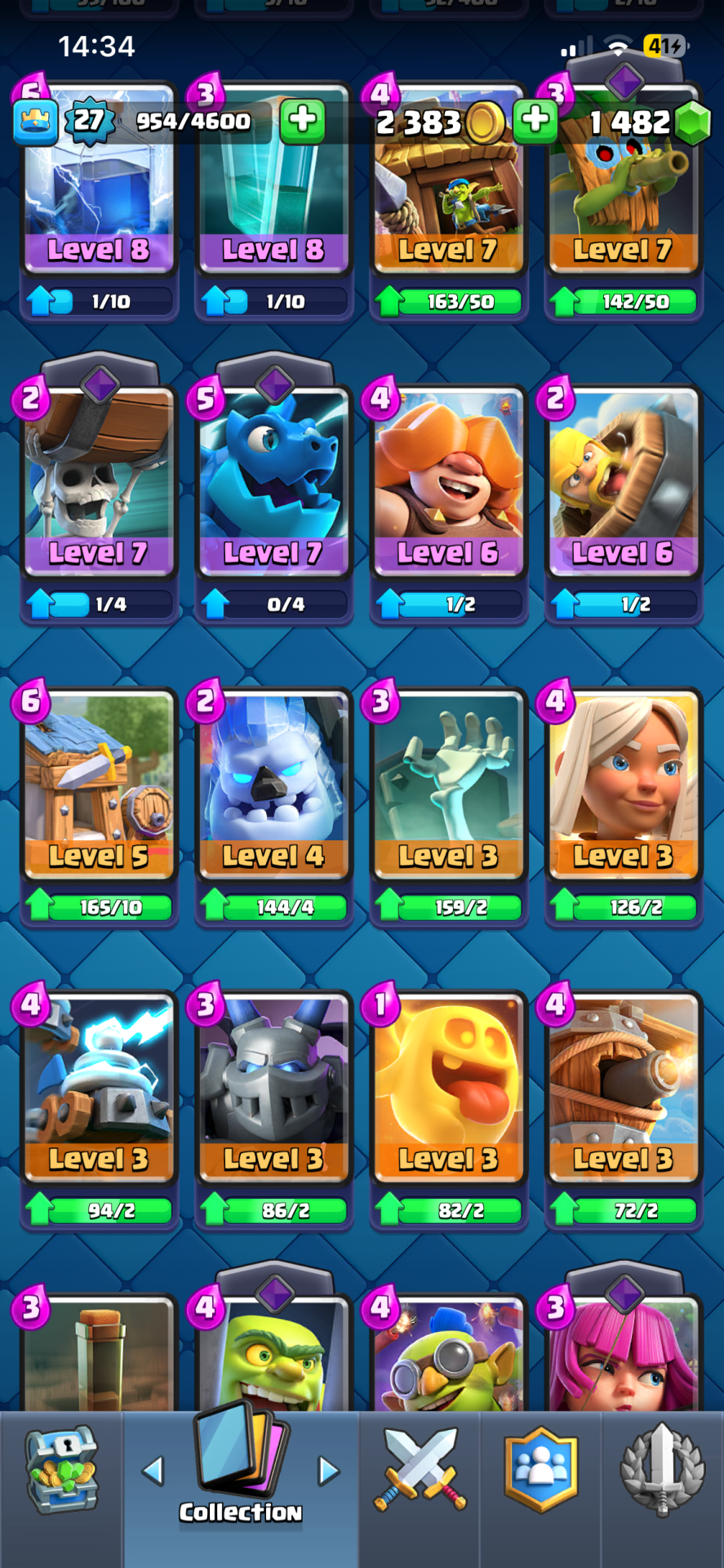Switch to the battle crossed-swords tab
Image resolution: width=724 pixels, height=1568 pixels.
click(420, 1470)
